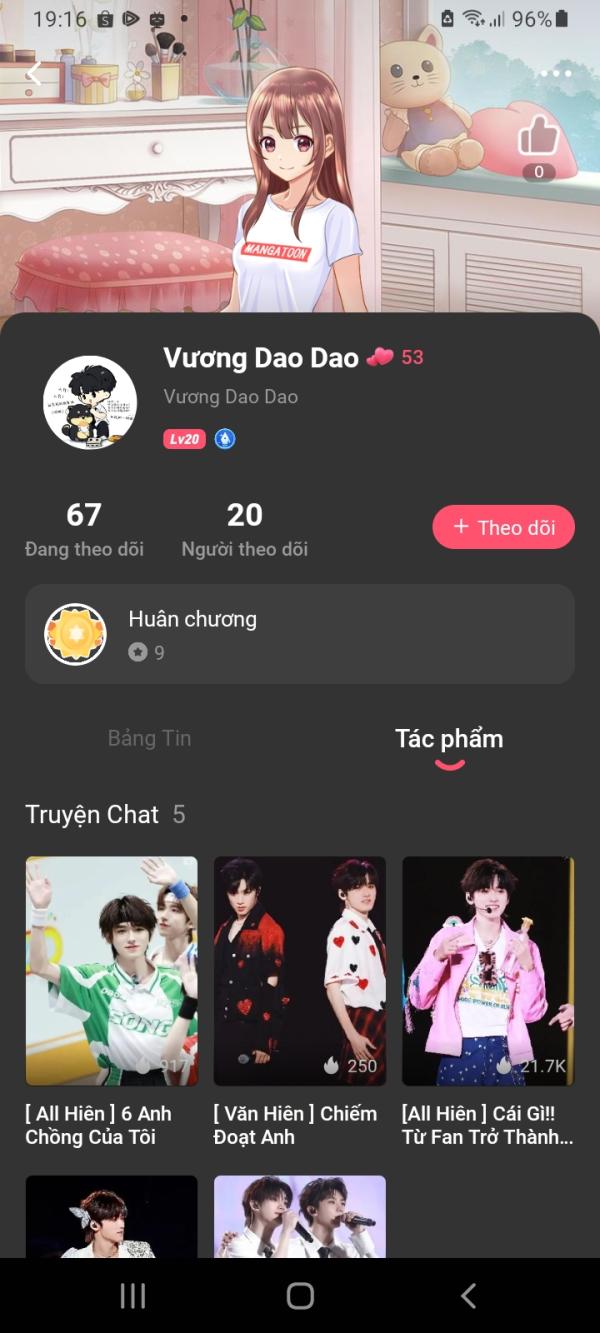600x1333 pixels.
Task: Open the three-dot overflow menu
Action: click(x=555, y=73)
